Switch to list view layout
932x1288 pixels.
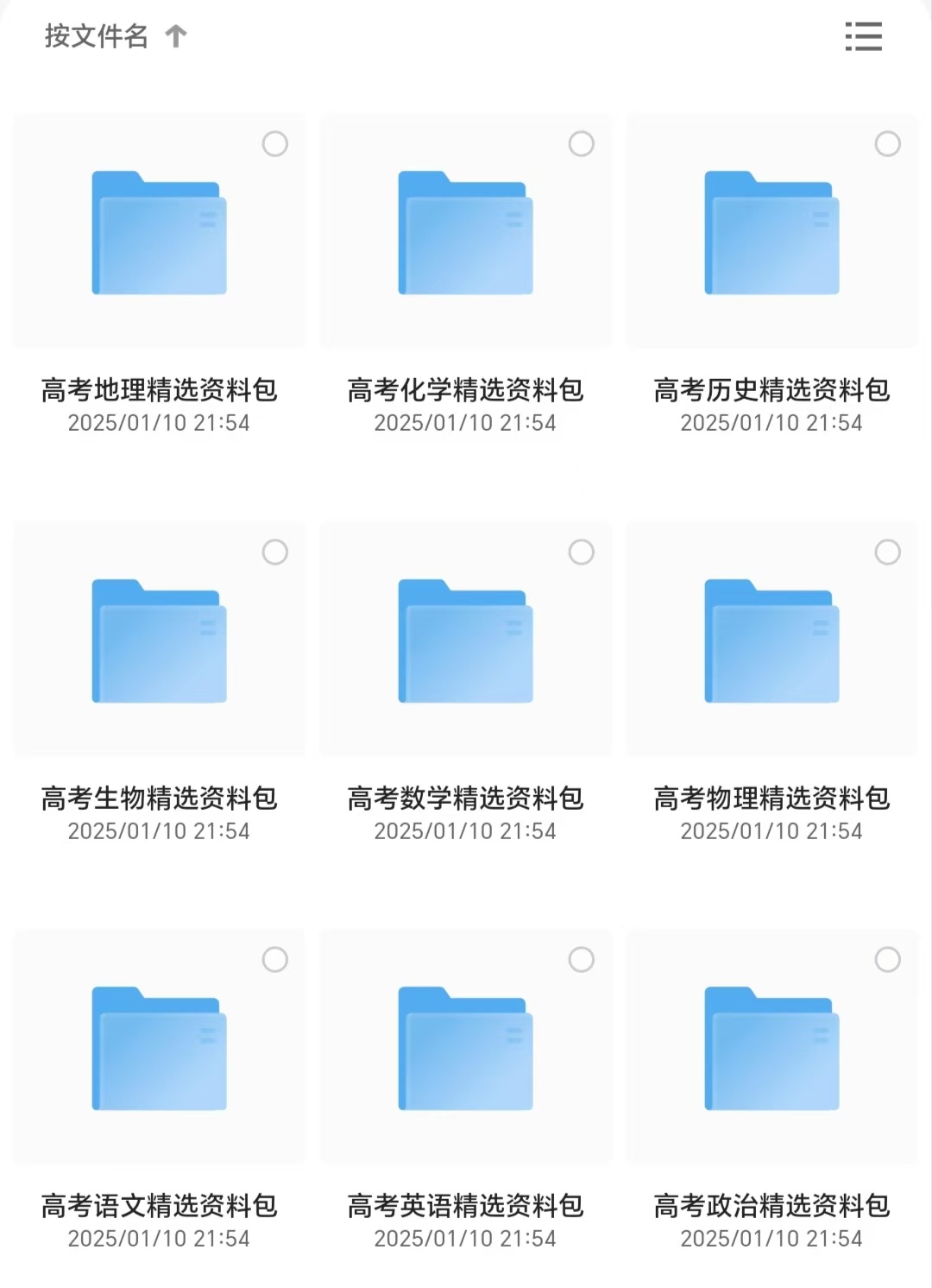[863, 36]
